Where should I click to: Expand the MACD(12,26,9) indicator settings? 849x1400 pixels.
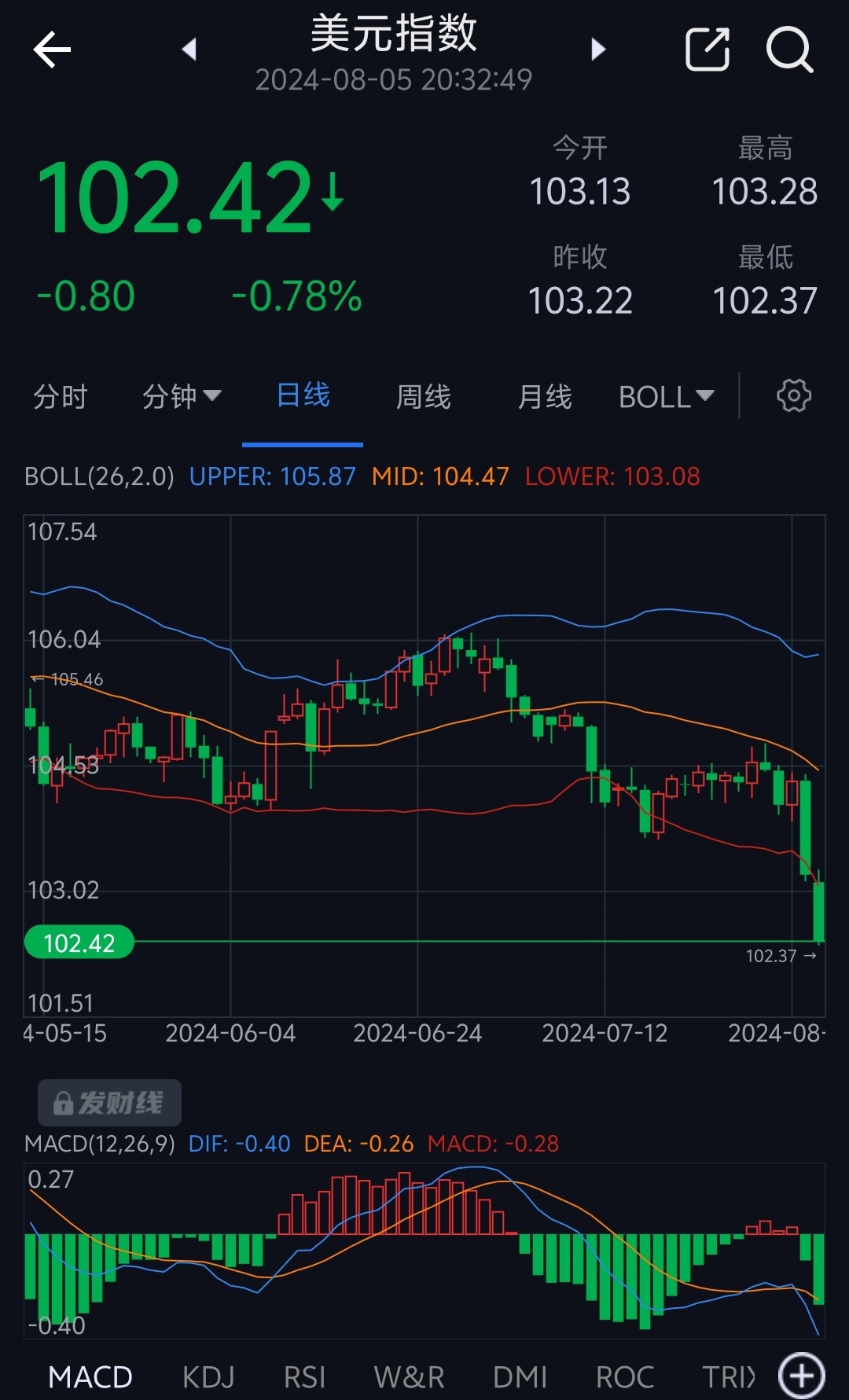click(x=102, y=1143)
